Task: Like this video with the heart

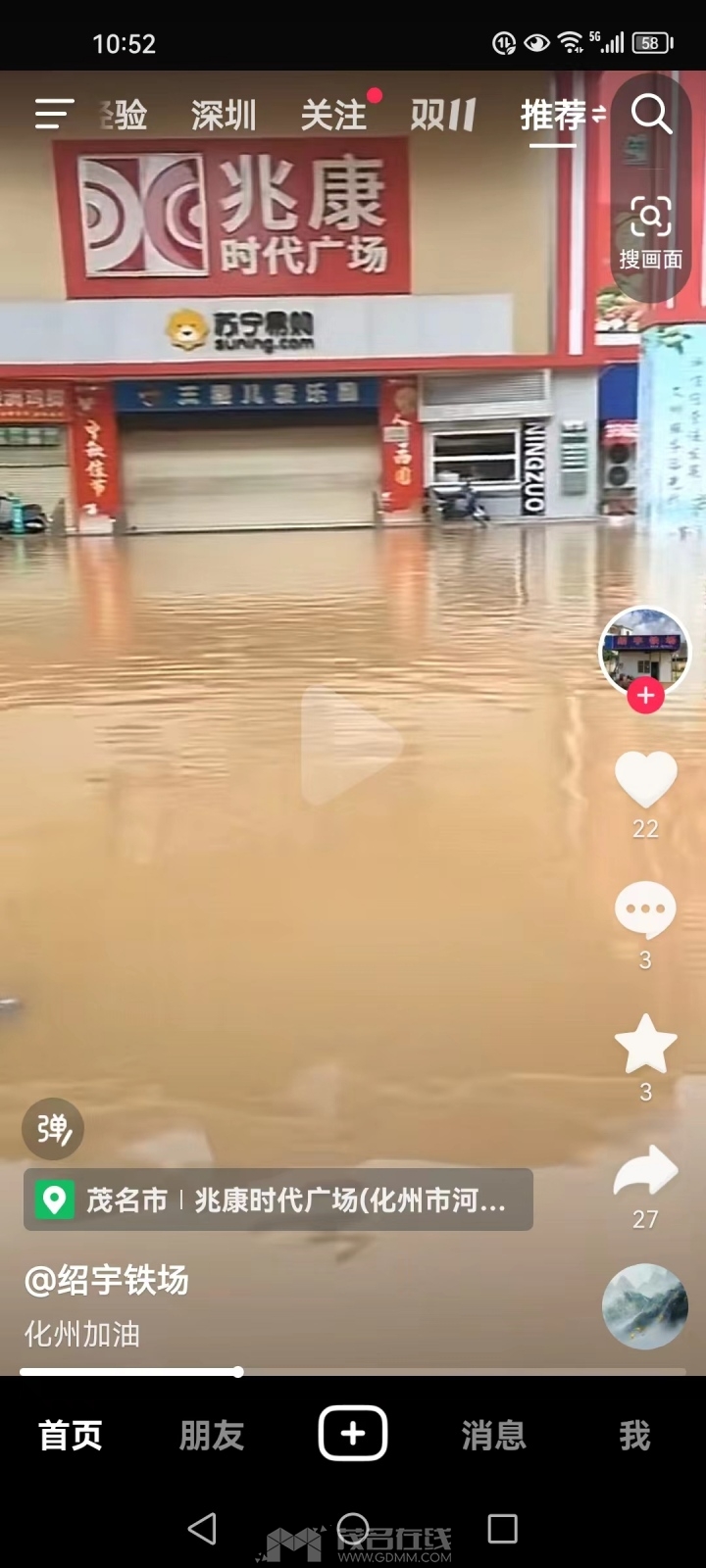Action: (x=645, y=780)
